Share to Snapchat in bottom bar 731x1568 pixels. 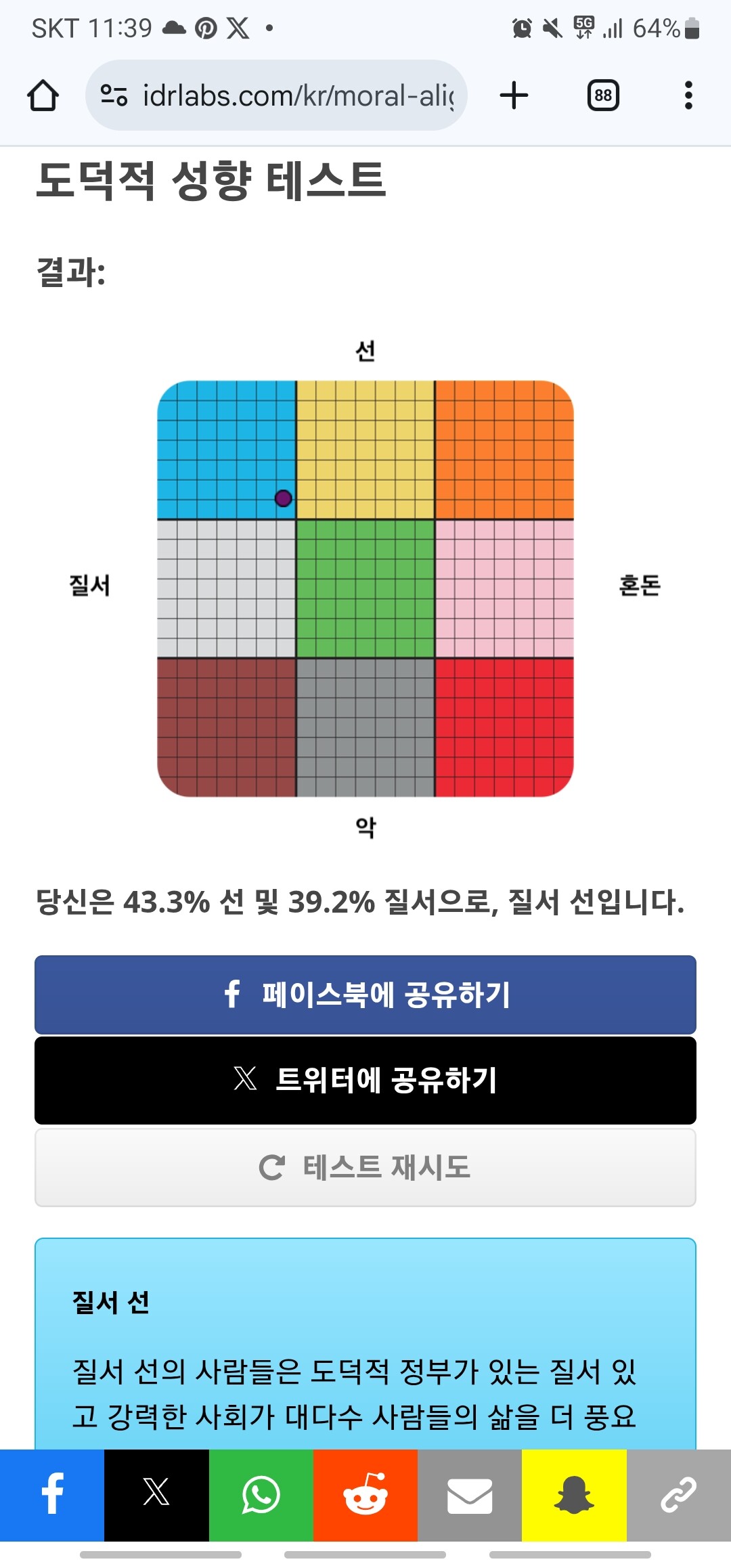[574, 1495]
